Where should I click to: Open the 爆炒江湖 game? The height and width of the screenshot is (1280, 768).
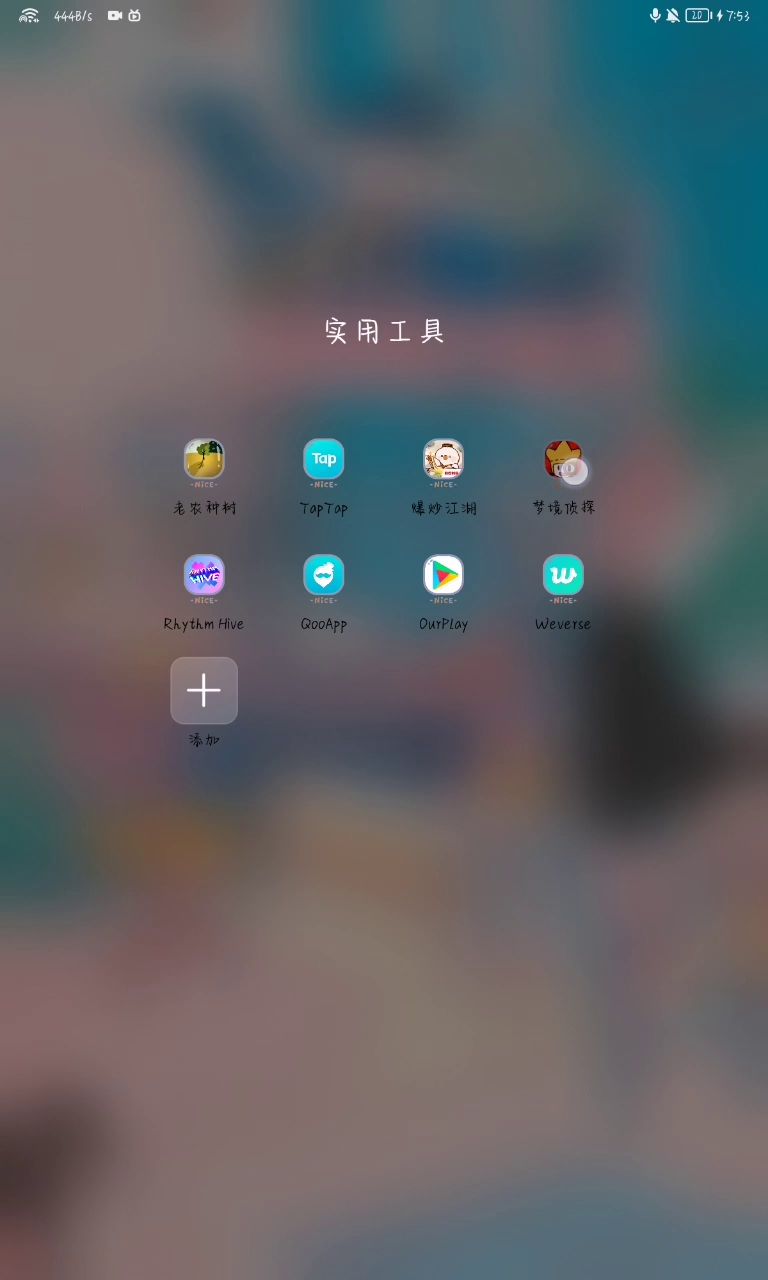pyautogui.click(x=443, y=460)
